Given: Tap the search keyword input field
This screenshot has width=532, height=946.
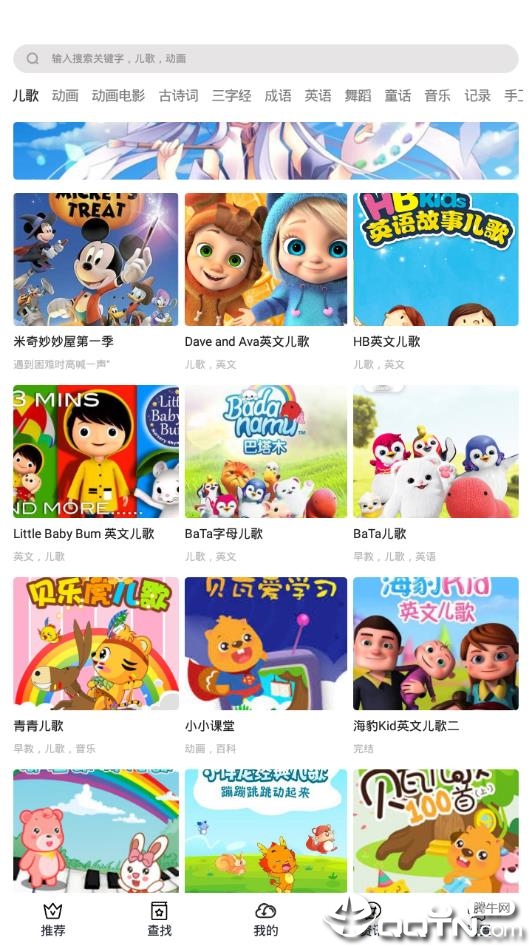Looking at the screenshot, I should coord(265,59).
